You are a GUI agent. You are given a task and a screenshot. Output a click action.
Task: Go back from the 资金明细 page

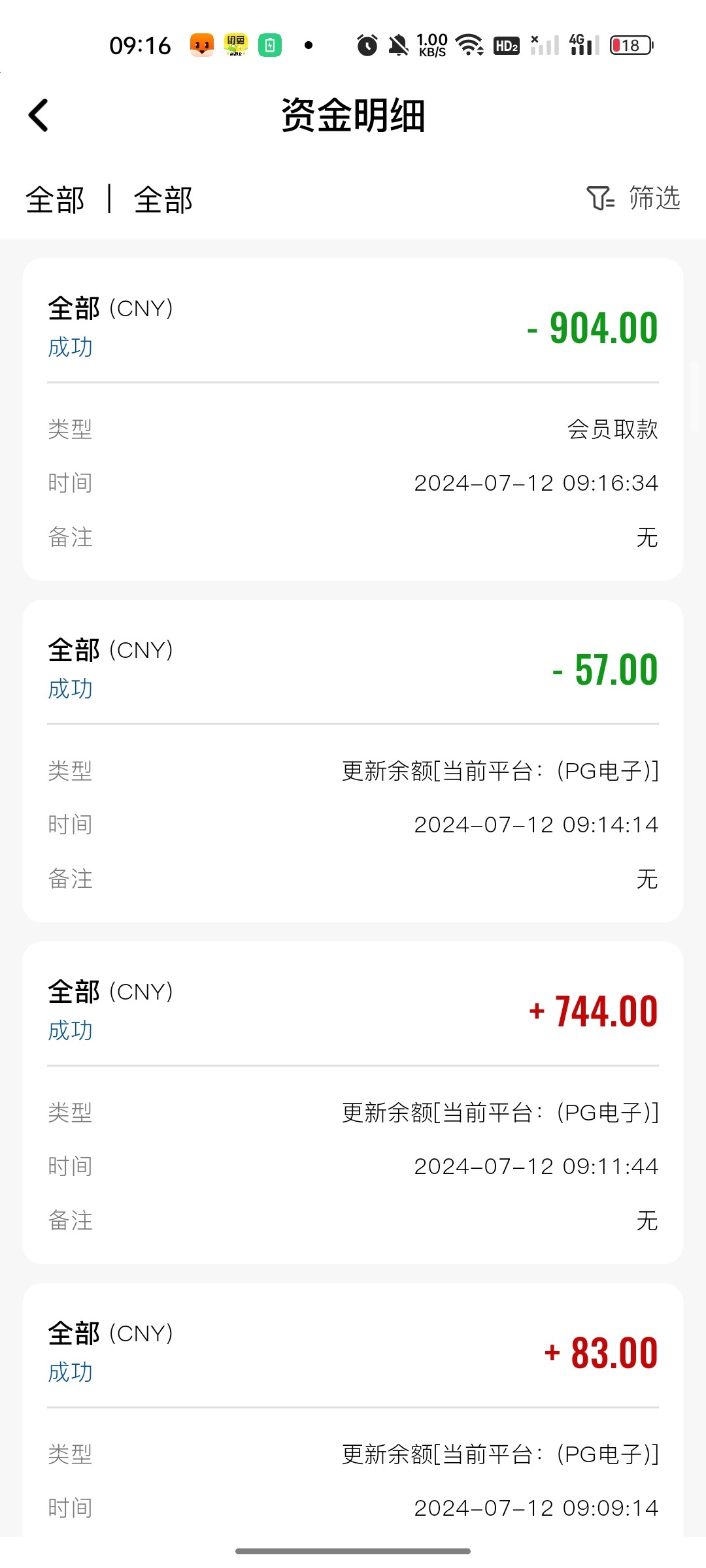[x=39, y=116]
